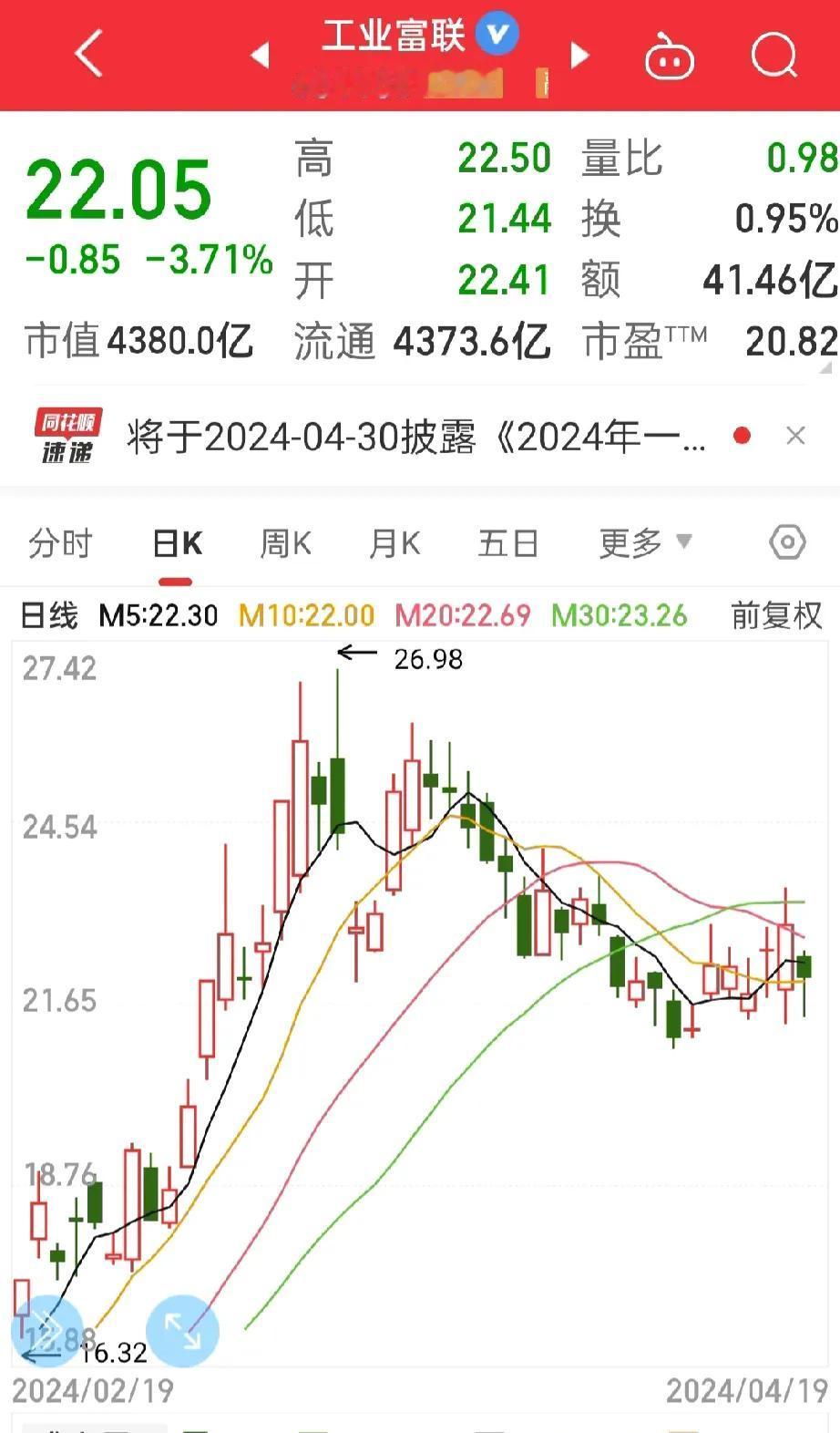Click the 26.98 peak price annotation

point(428,658)
